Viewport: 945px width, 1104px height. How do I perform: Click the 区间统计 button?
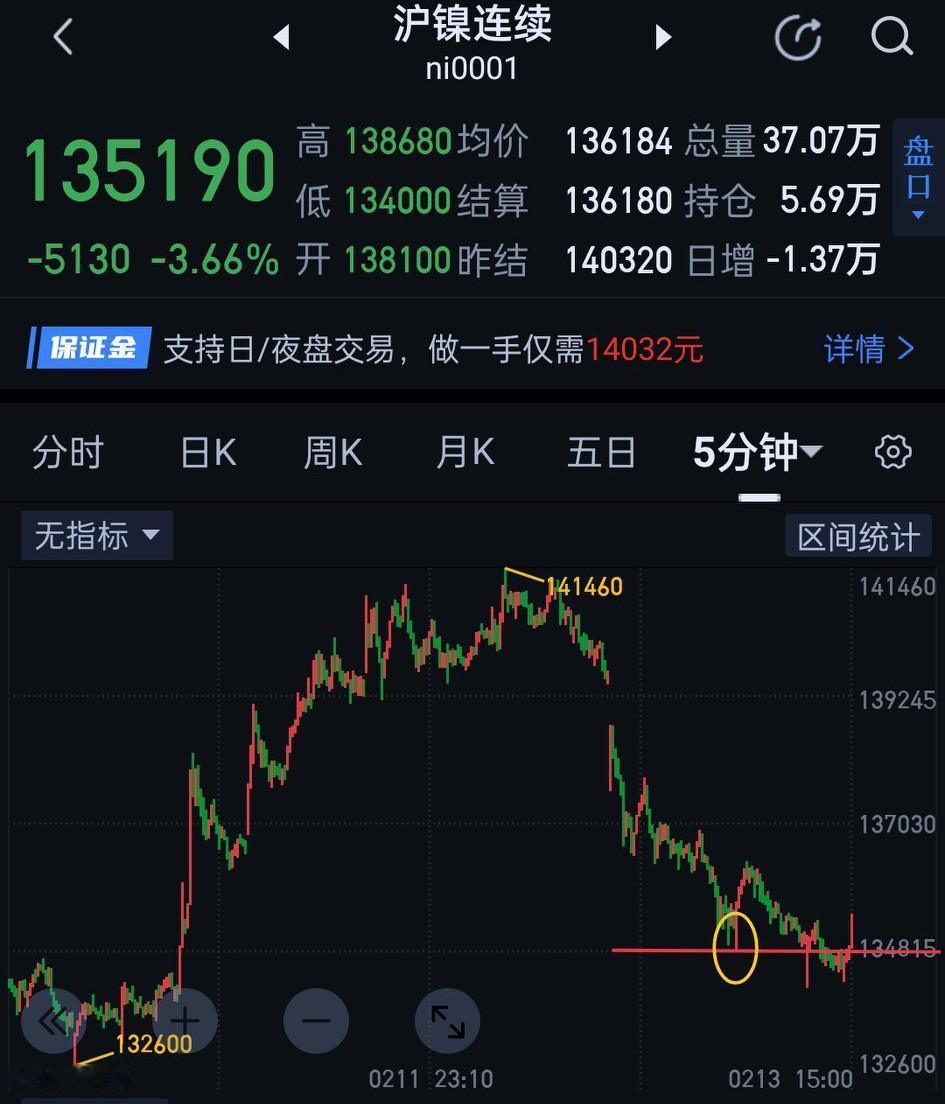click(858, 535)
